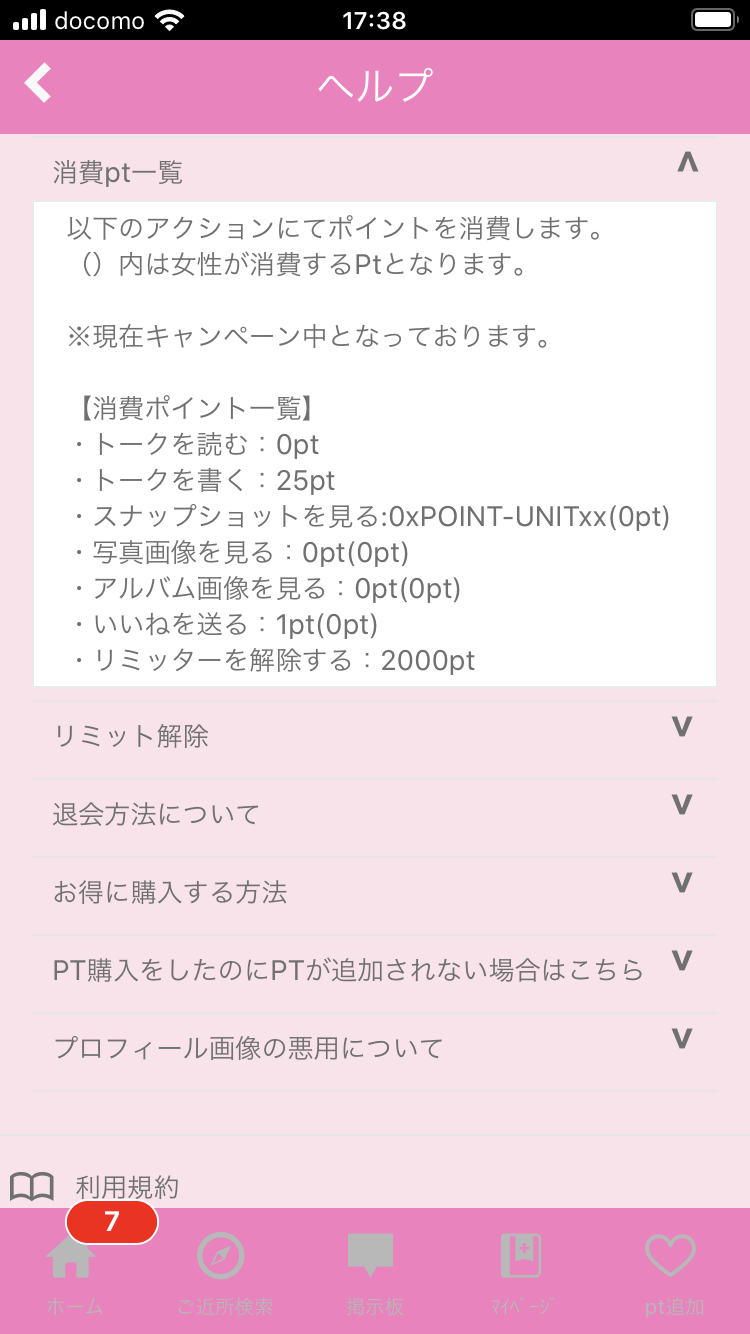Expand プロフィール画像の悪用について

375,1049
